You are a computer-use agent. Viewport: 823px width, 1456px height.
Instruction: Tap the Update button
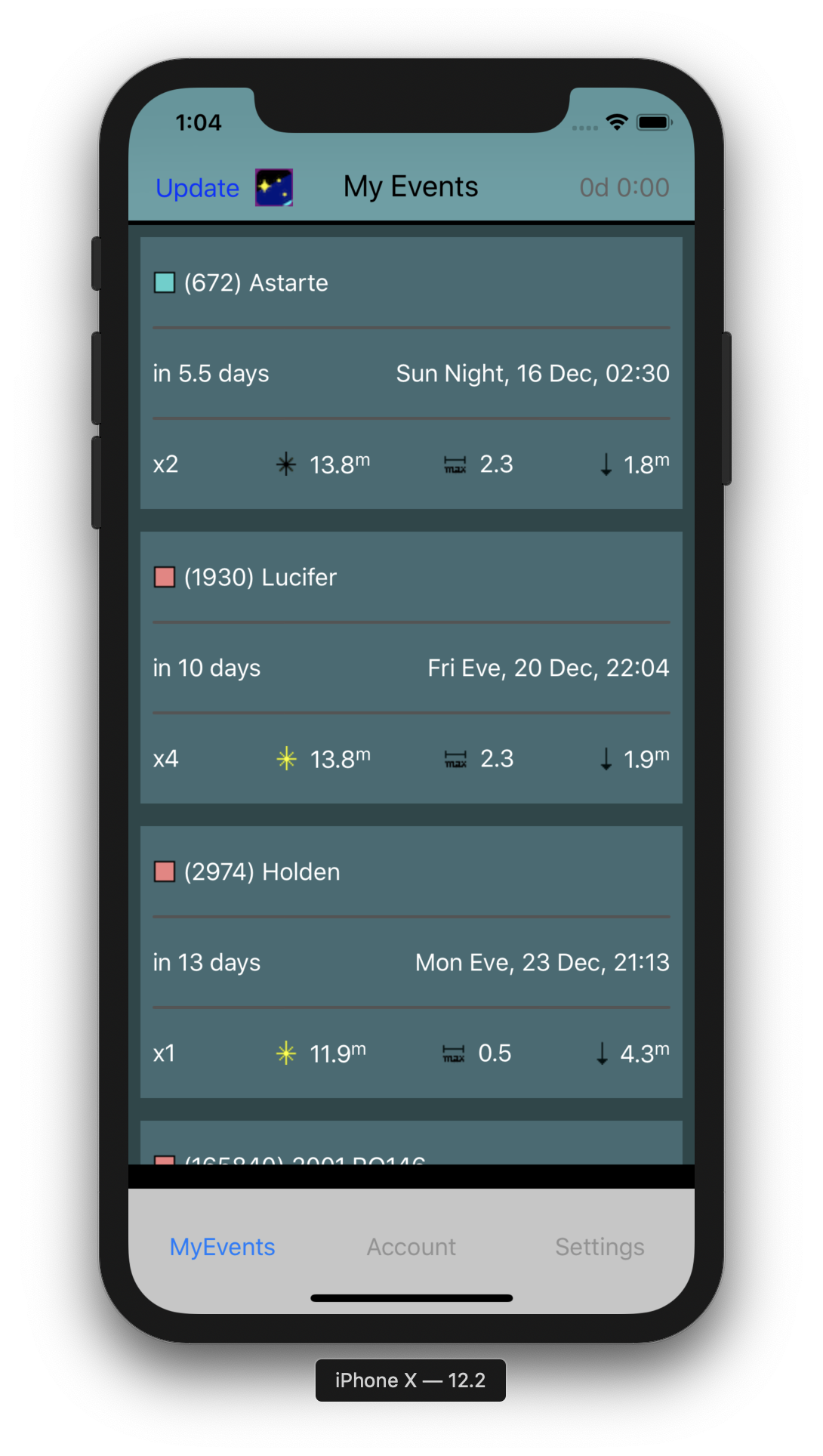pyautogui.click(x=197, y=188)
